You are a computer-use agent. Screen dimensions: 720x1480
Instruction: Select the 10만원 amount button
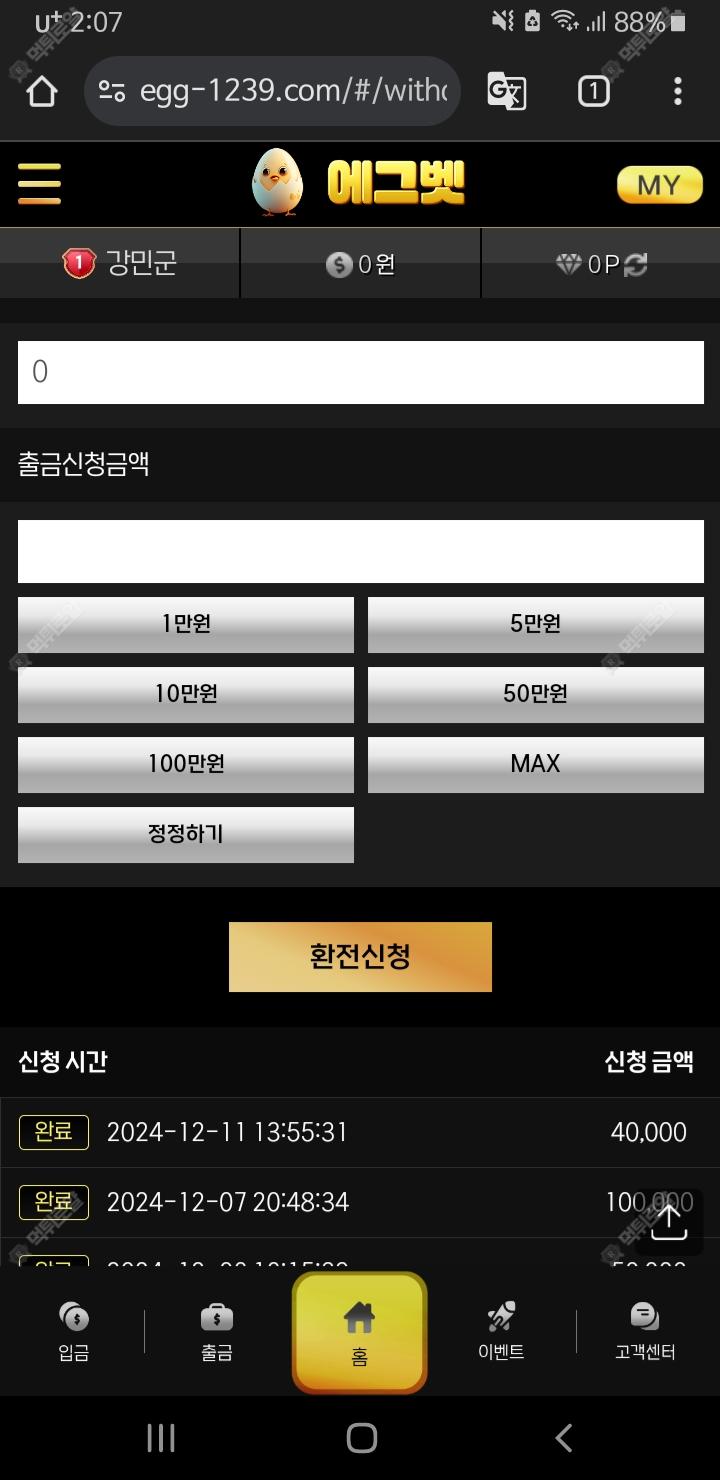pos(186,694)
